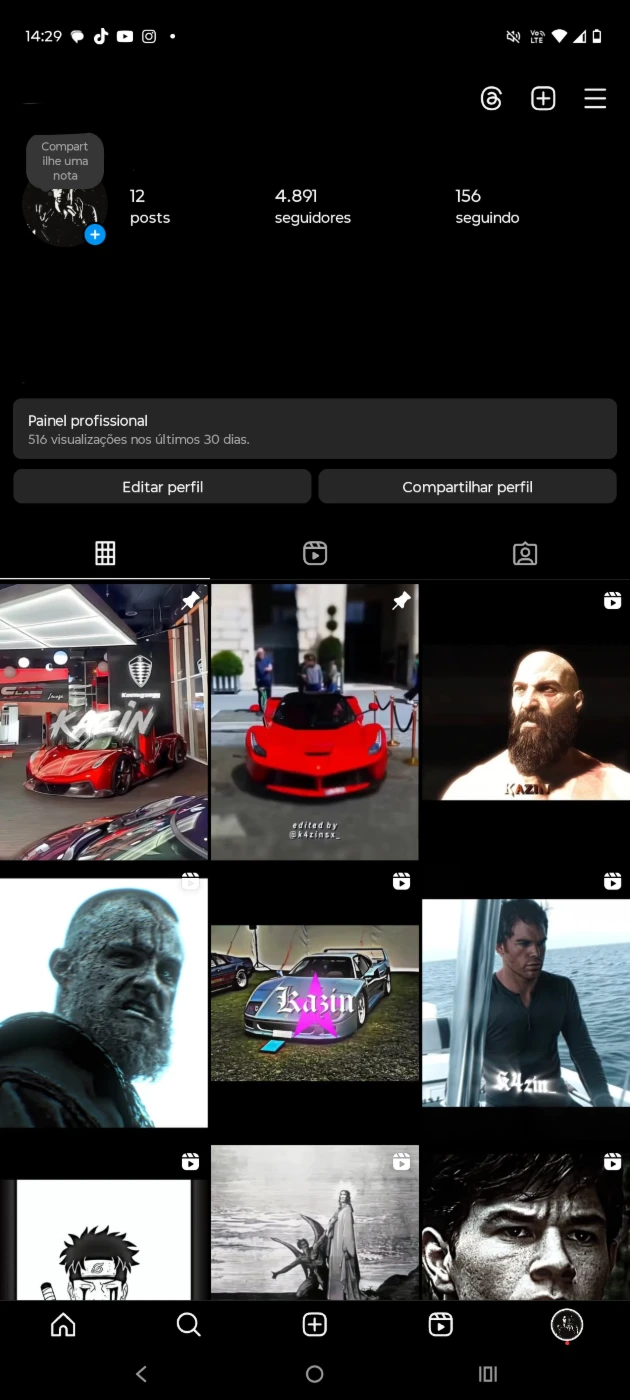View the 156 seguindo list
Image resolution: width=630 pixels, height=1400 pixels.
coord(487,206)
